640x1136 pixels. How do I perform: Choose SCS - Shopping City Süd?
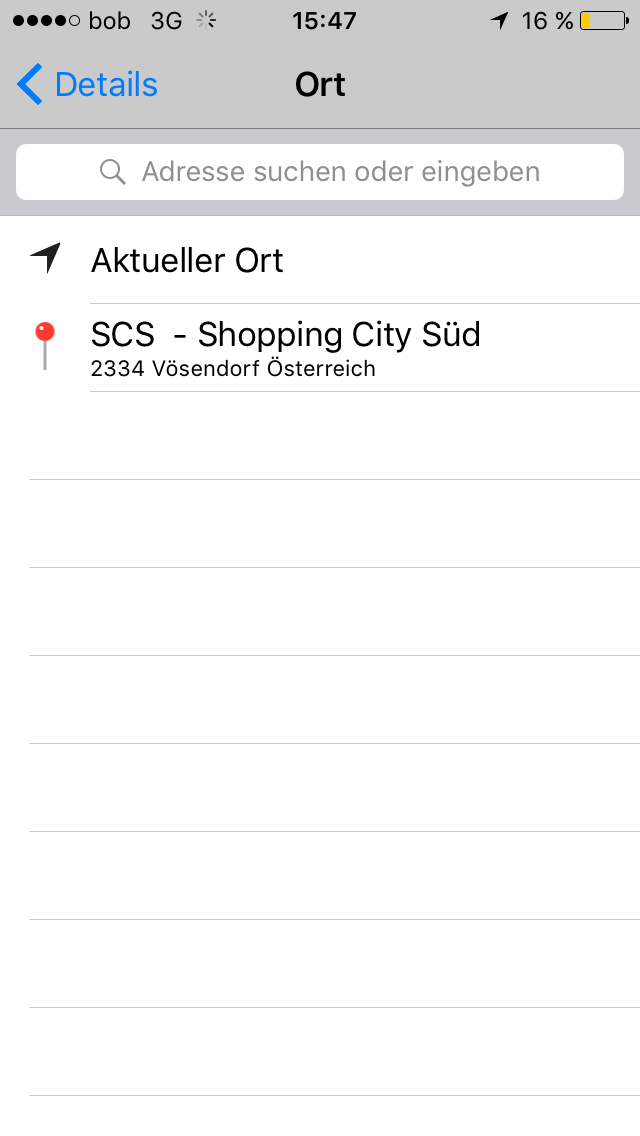click(320, 348)
